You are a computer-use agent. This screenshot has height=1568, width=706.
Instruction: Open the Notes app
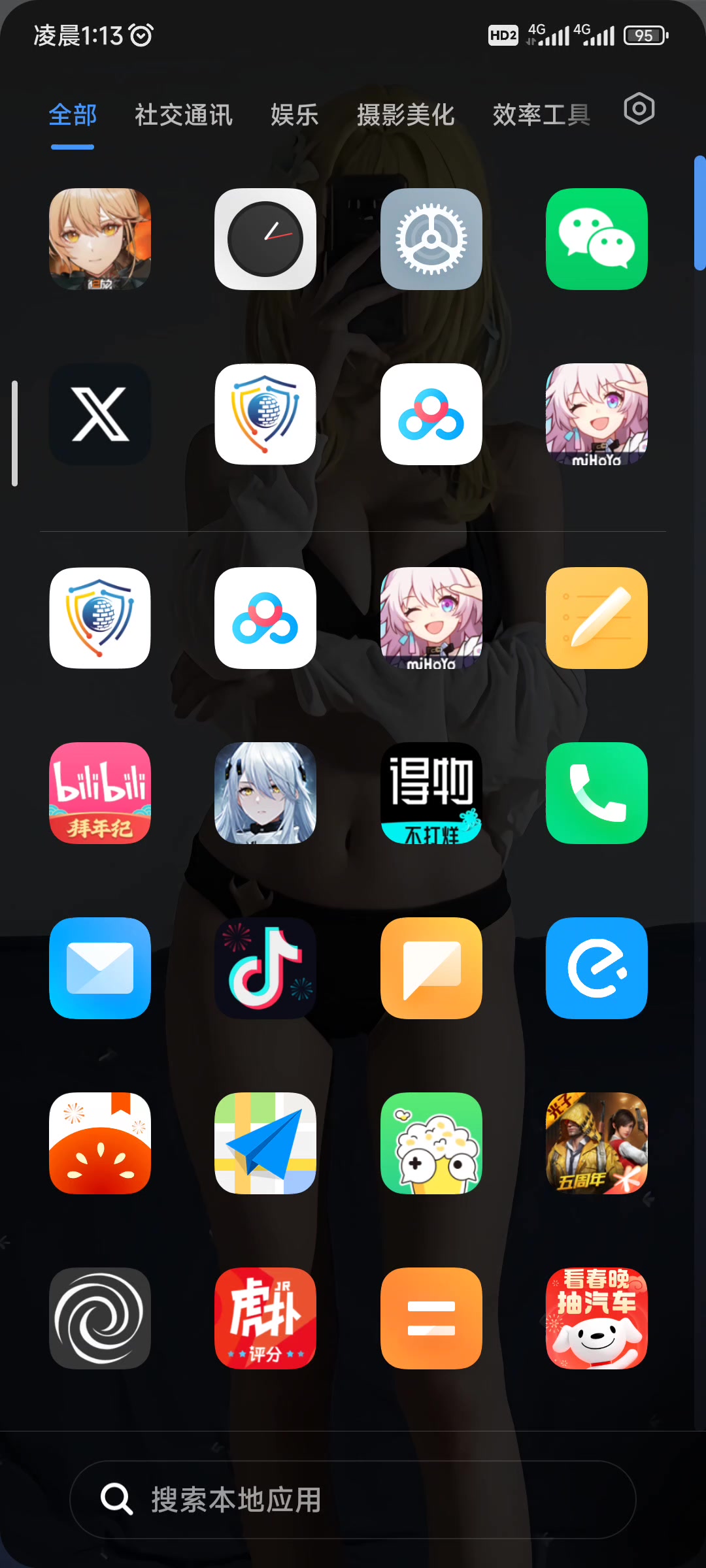point(597,618)
